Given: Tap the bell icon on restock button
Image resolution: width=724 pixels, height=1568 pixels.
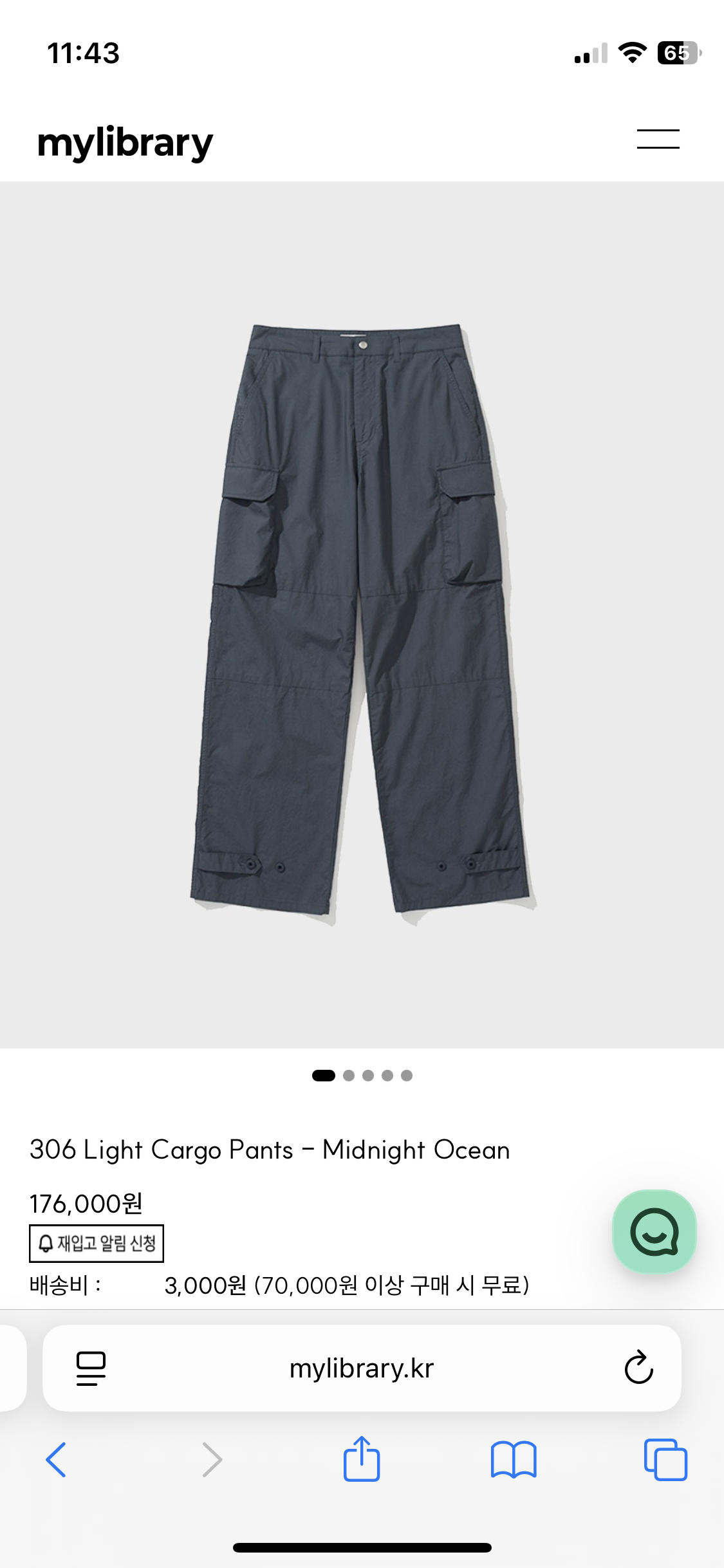Looking at the screenshot, I should tap(45, 1244).
